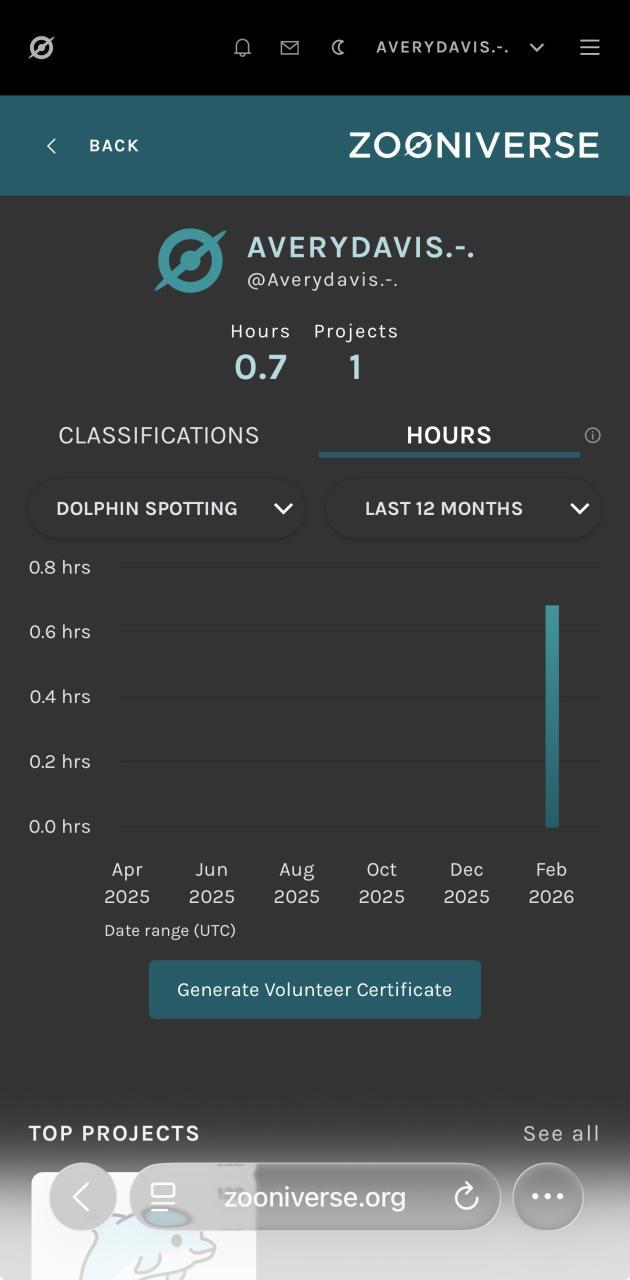The height and width of the screenshot is (1280, 630).
Task: Show the hours info tooltip
Action: pyautogui.click(x=593, y=435)
